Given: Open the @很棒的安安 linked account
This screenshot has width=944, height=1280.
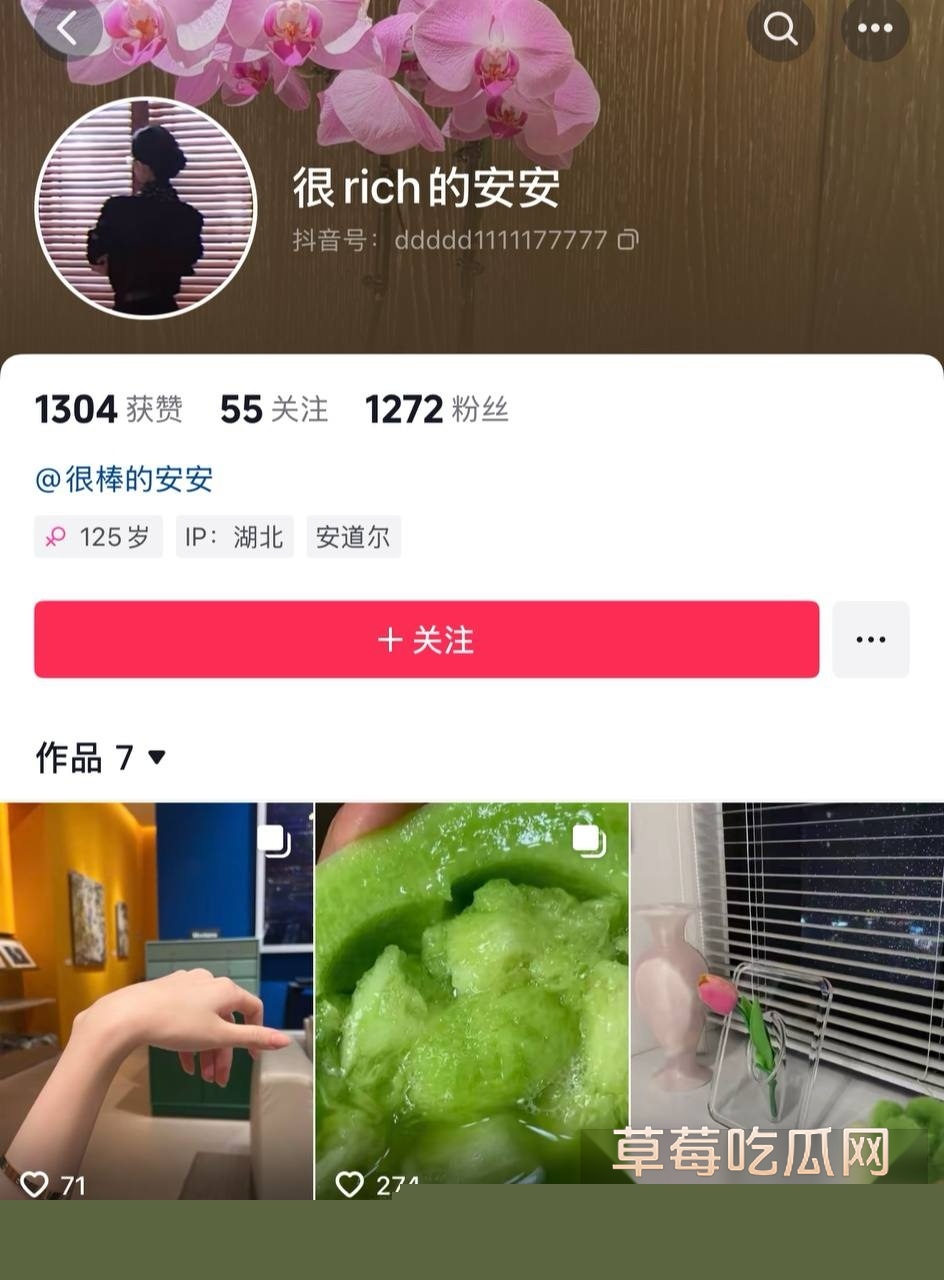Looking at the screenshot, I should click(123, 478).
